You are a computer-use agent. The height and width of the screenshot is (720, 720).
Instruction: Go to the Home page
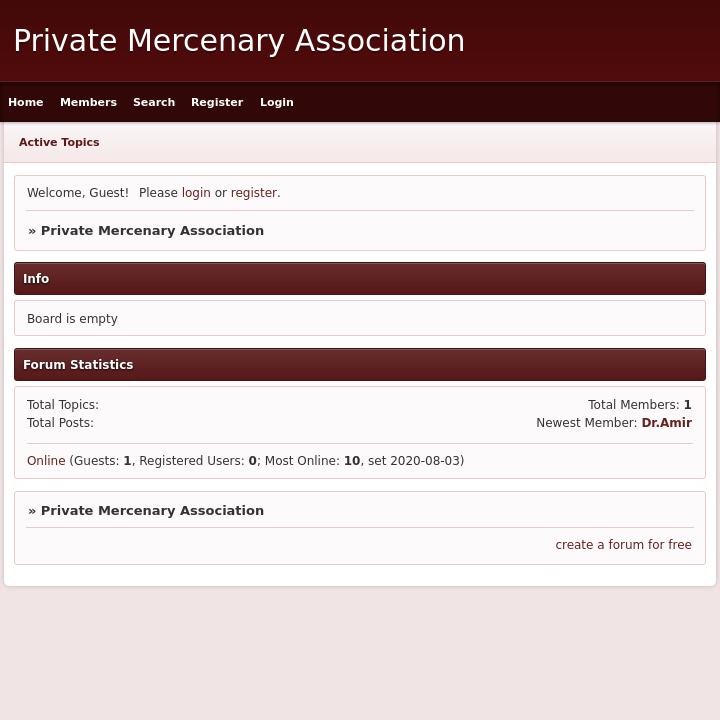[x=26, y=102]
